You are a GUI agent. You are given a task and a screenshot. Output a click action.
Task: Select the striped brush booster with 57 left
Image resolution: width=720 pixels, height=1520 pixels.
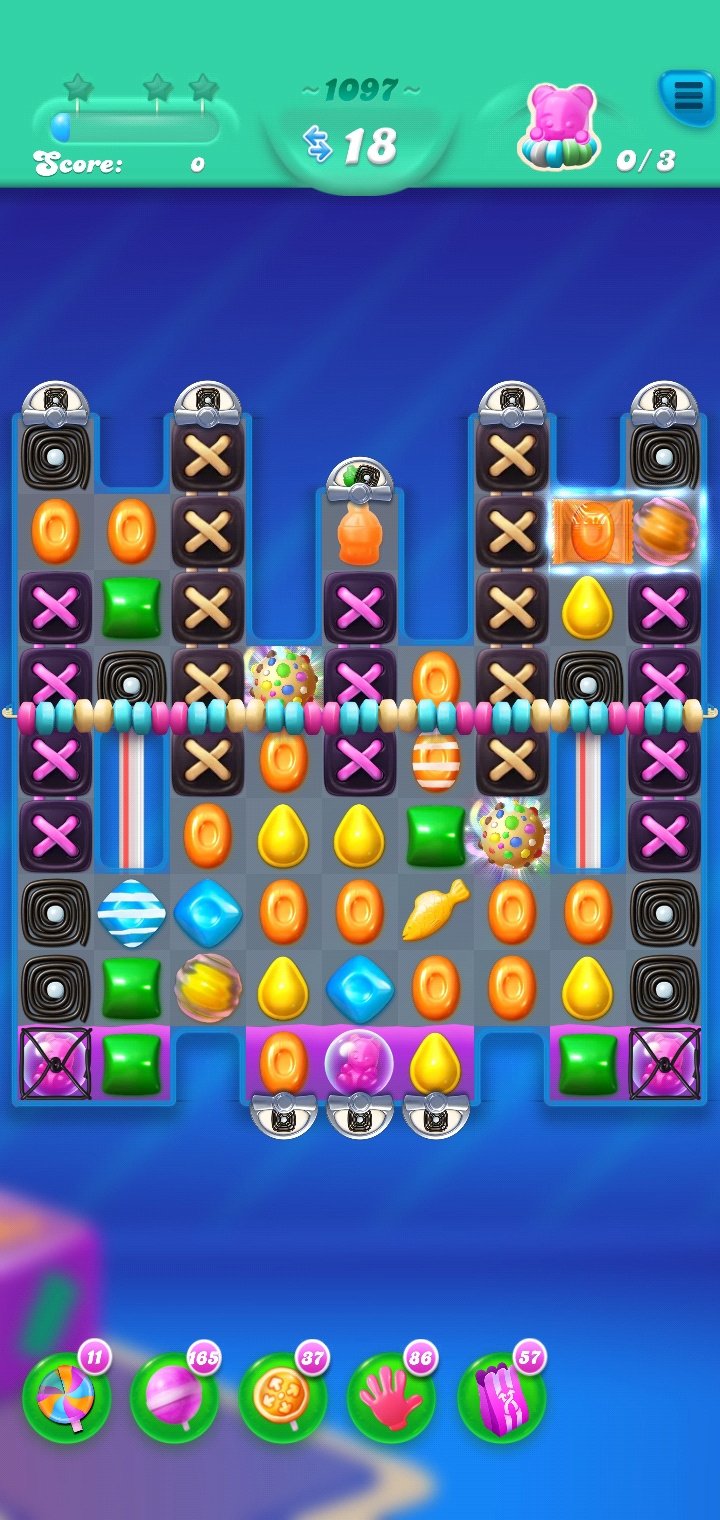point(501,1397)
